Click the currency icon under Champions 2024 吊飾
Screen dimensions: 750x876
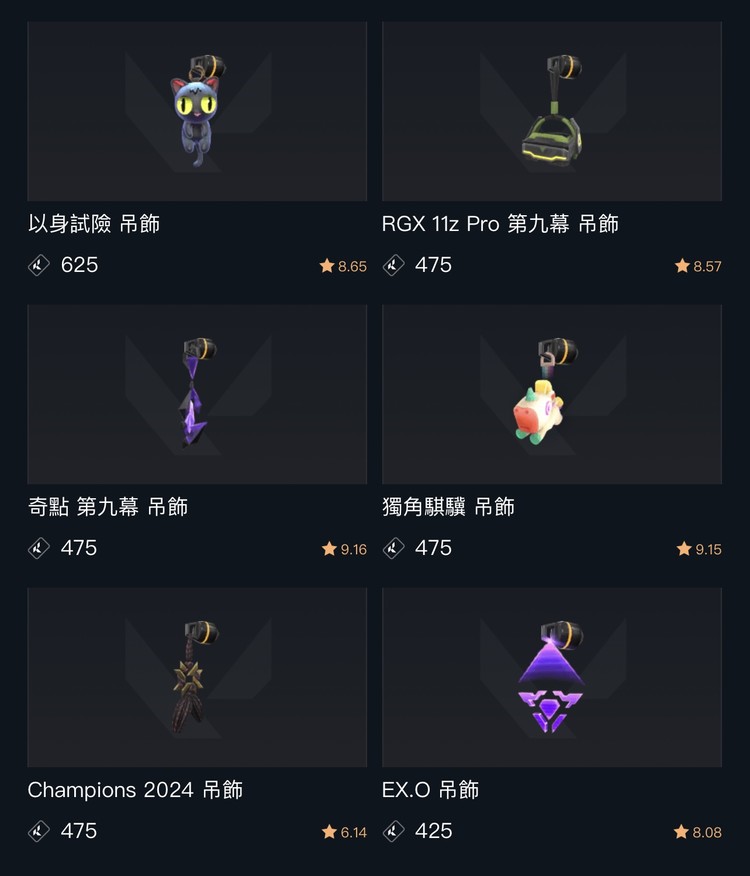39,832
